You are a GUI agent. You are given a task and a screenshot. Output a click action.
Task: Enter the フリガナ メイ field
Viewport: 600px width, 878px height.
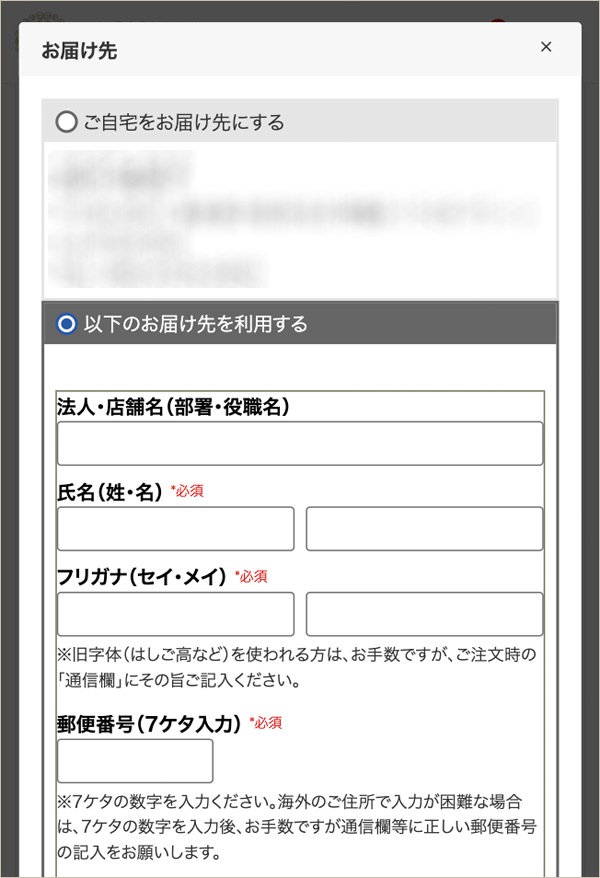(x=424, y=614)
